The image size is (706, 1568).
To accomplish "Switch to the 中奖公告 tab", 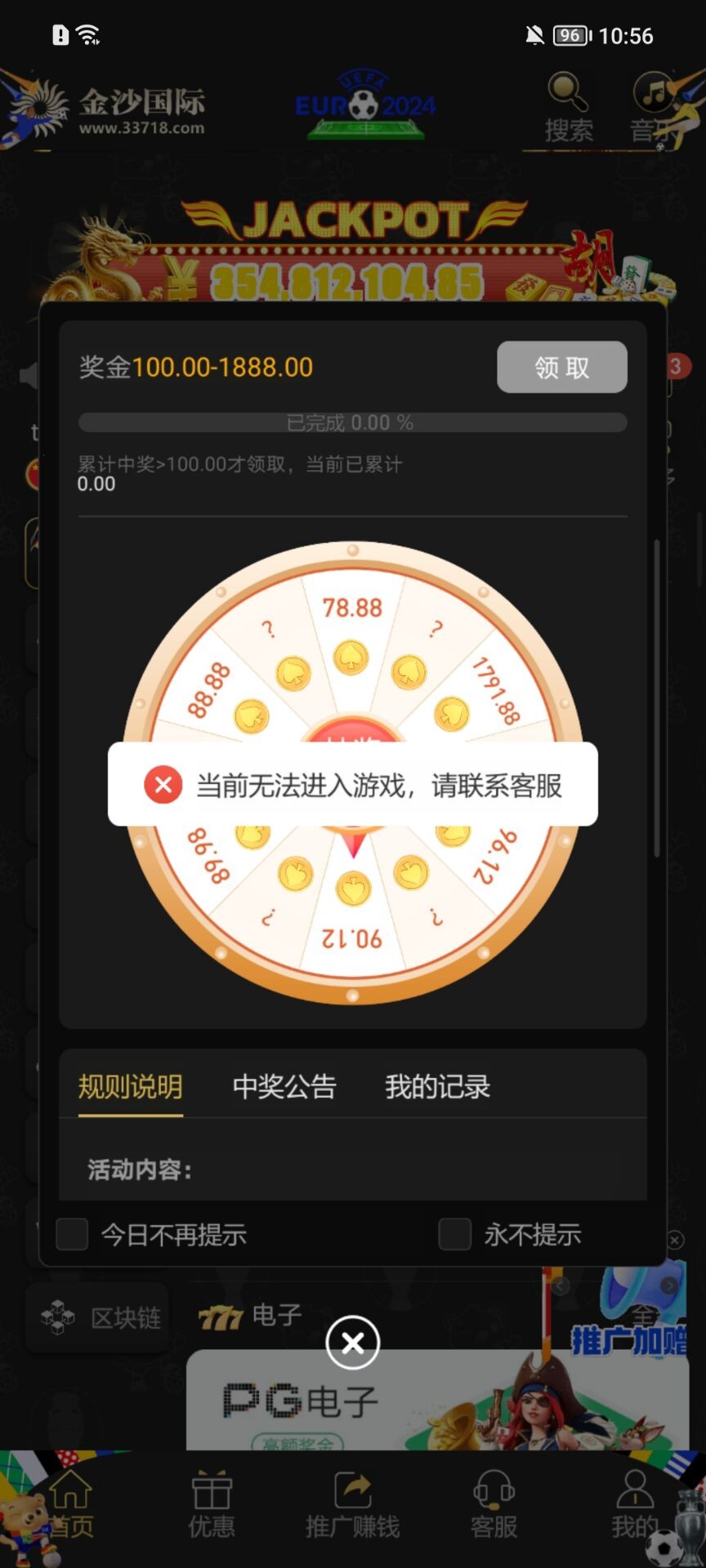I will pos(284,1086).
